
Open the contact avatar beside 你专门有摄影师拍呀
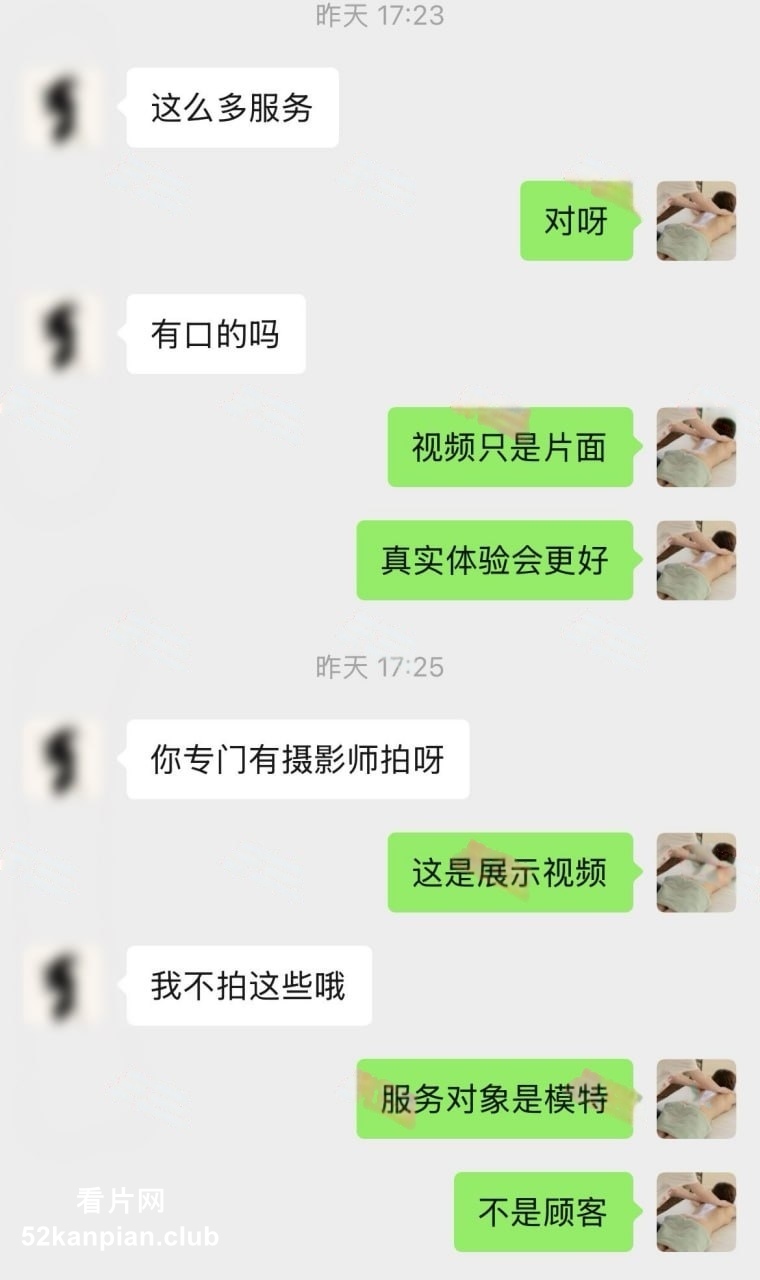tap(62, 760)
